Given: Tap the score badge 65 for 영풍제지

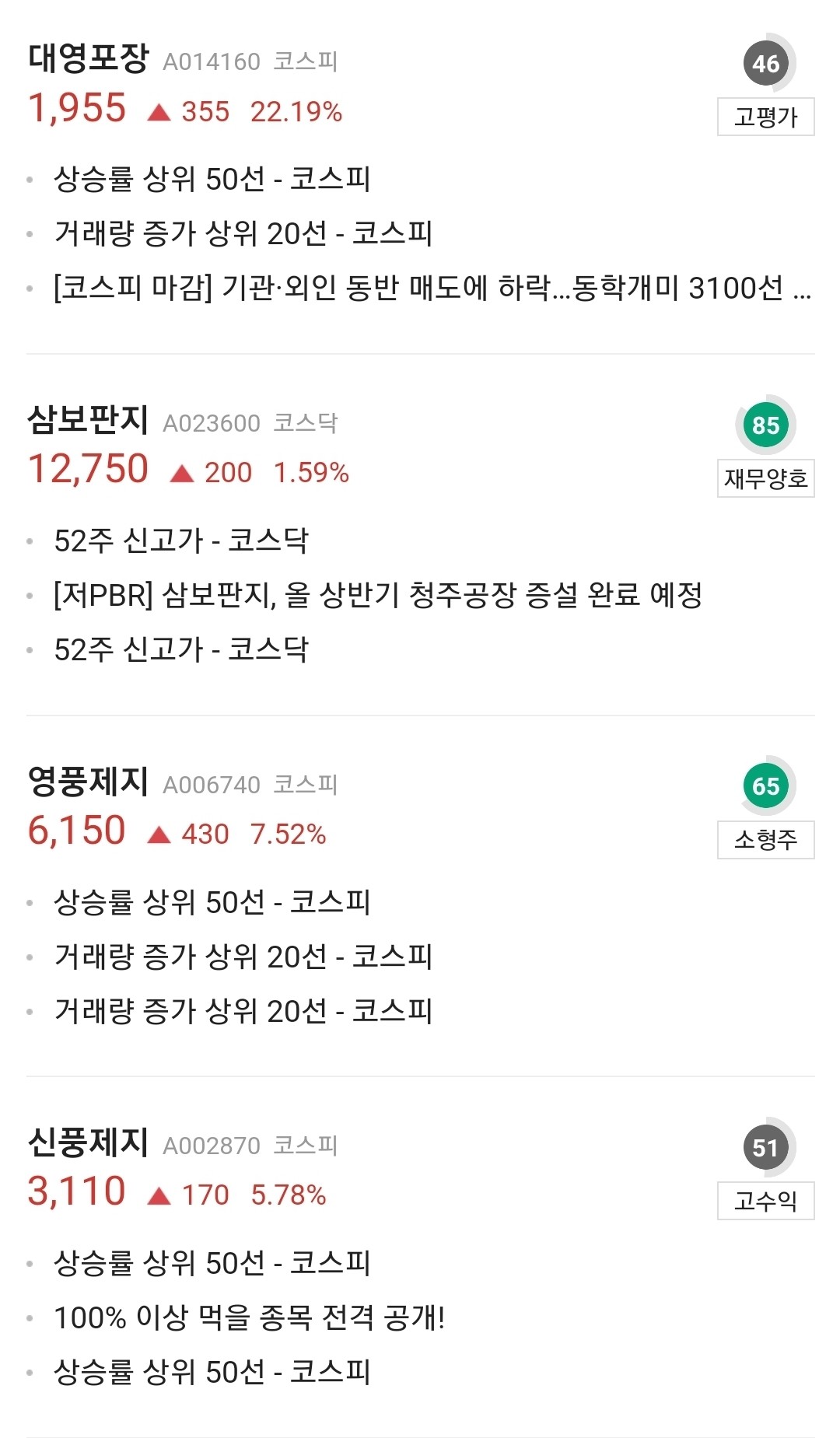Looking at the screenshot, I should coord(765,785).
